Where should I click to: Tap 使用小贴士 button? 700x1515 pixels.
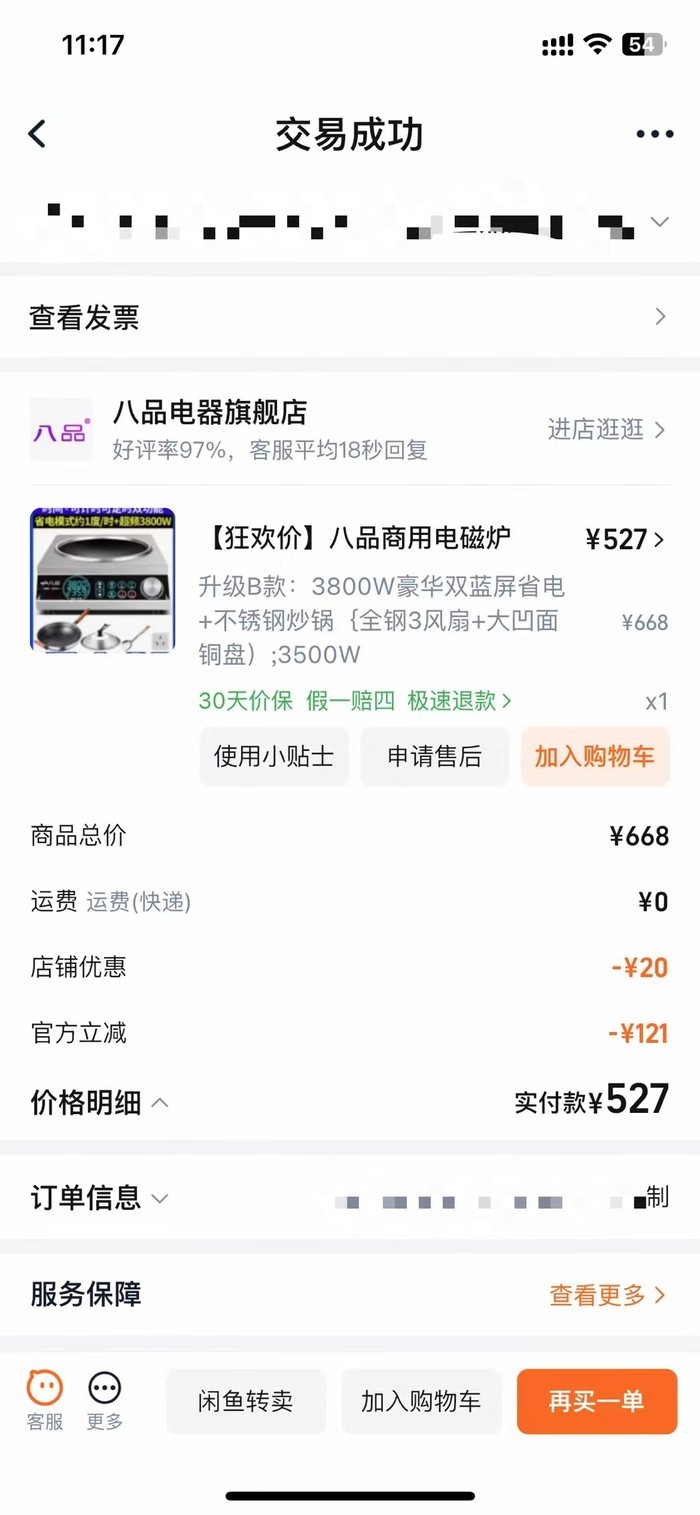pyautogui.click(x=274, y=756)
